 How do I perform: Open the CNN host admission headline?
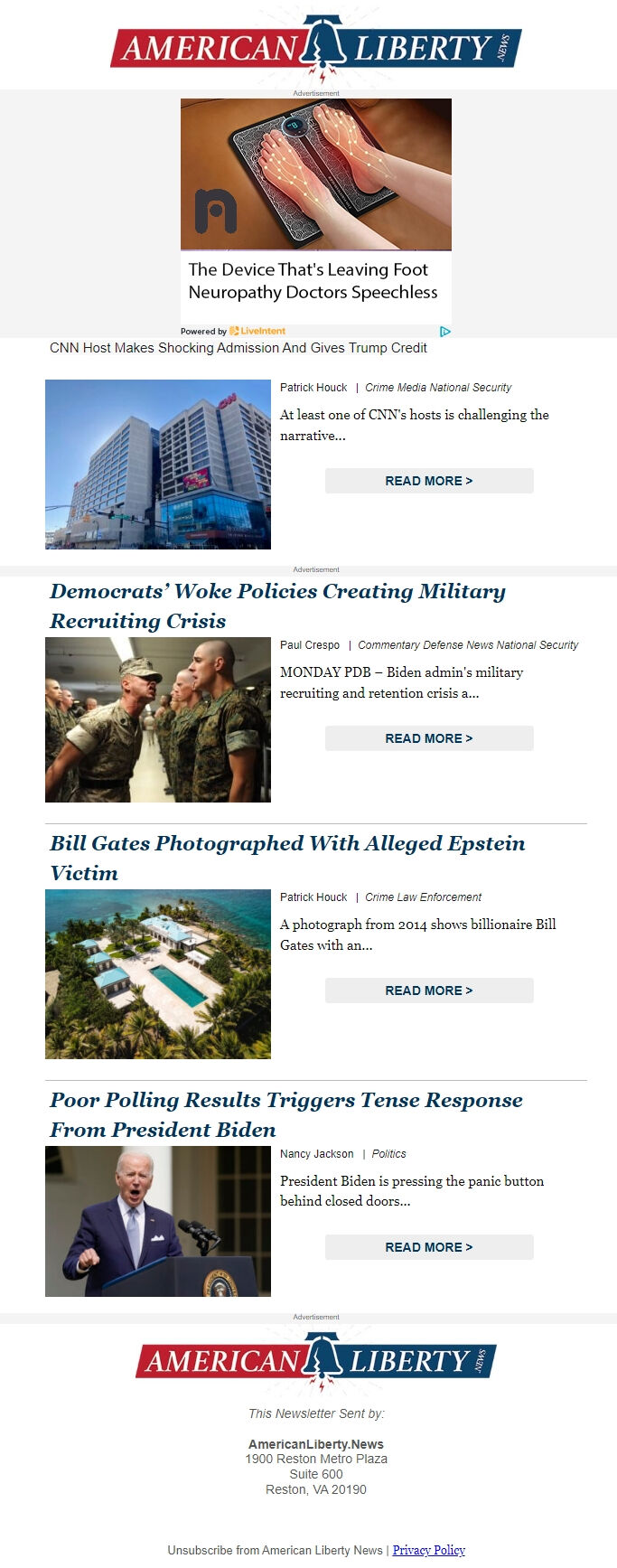coord(238,348)
